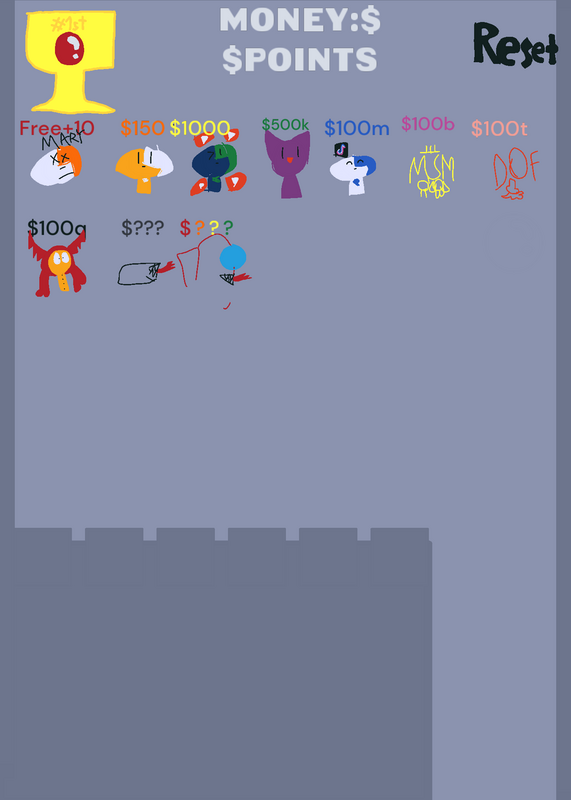Tap the hand-drawn Reset button
Screen dimensions: 571x800
point(515,45)
